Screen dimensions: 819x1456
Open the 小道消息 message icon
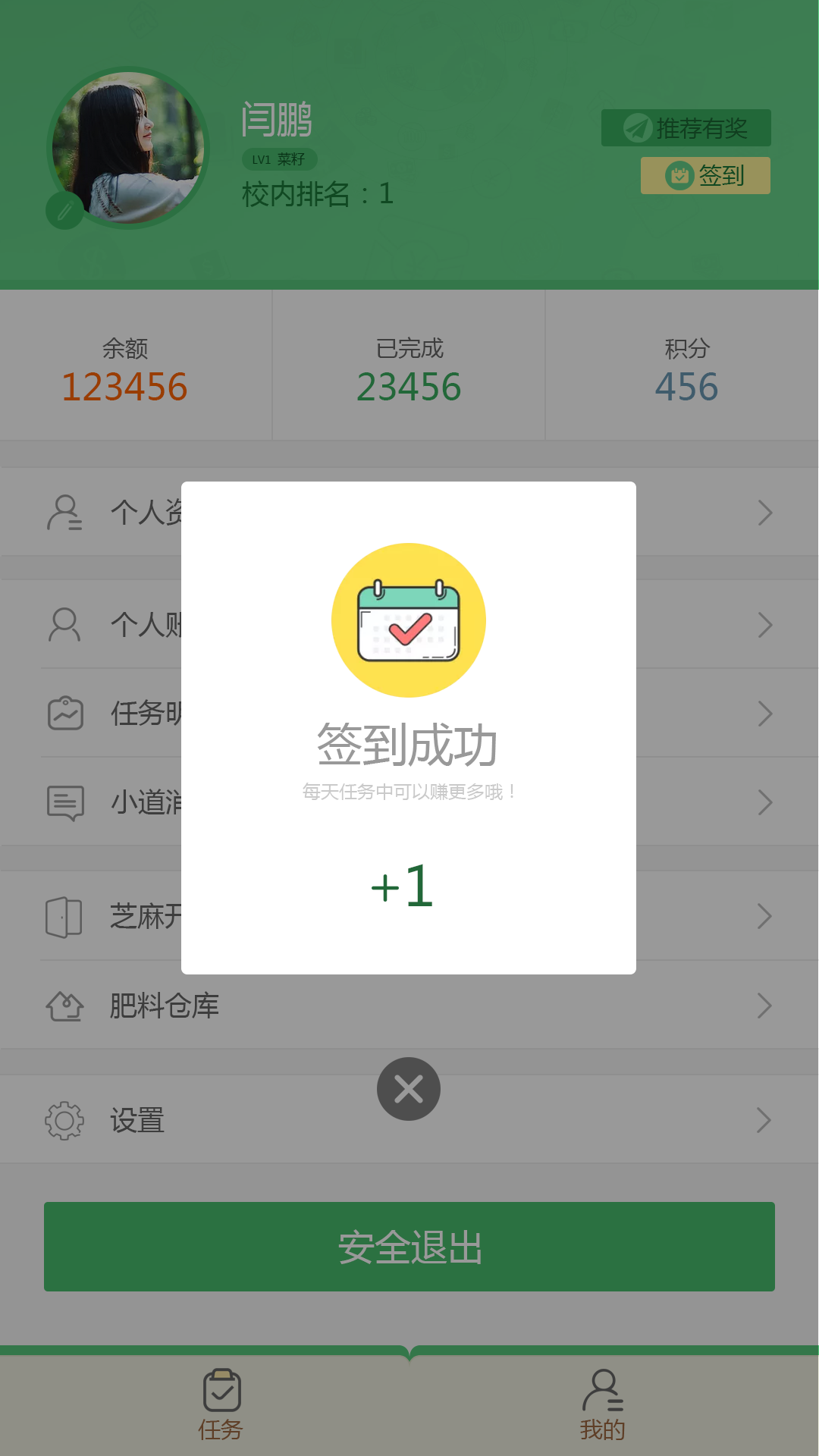(64, 802)
